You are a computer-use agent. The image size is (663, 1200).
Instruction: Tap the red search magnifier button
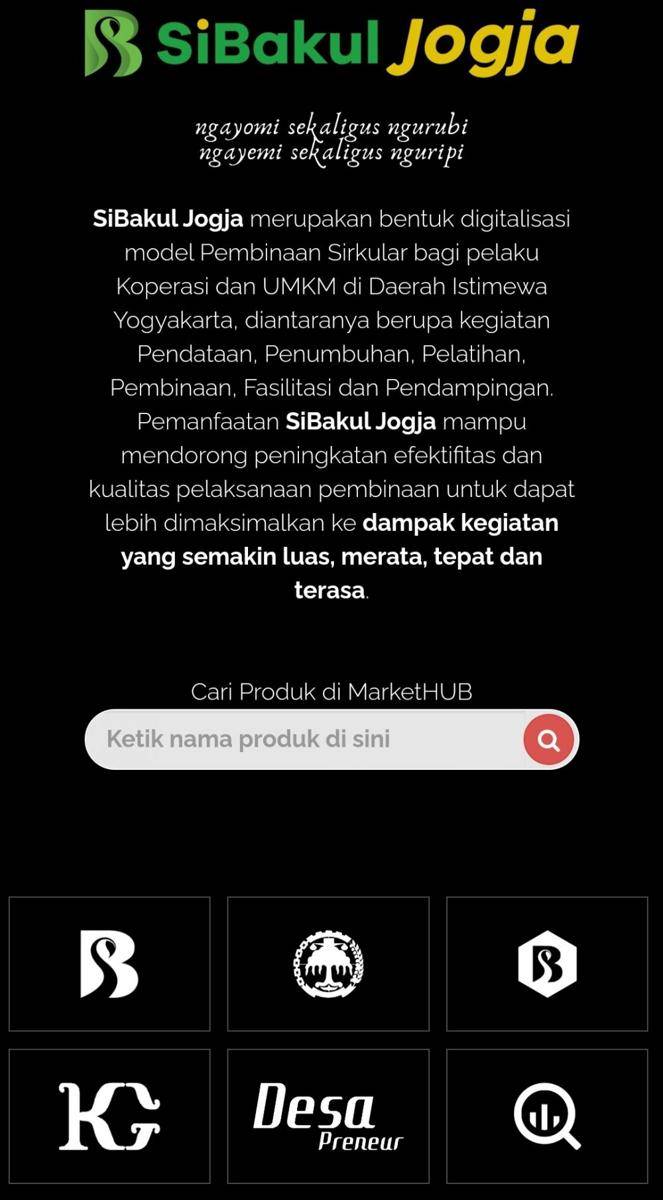pos(548,740)
